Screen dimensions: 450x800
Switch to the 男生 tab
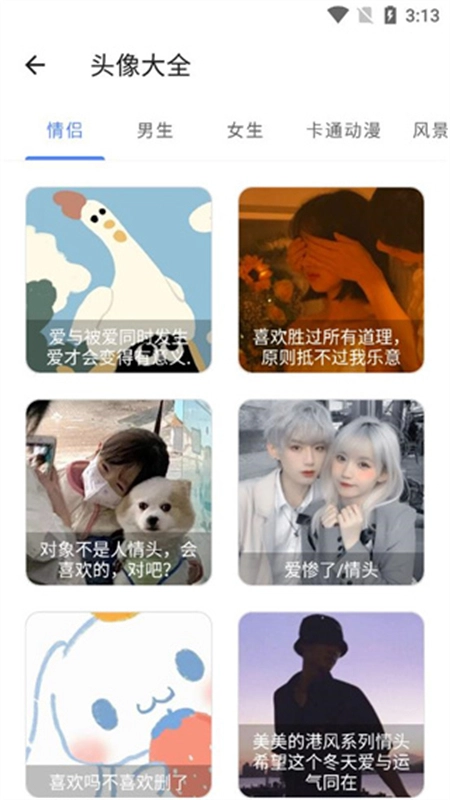coord(155,131)
